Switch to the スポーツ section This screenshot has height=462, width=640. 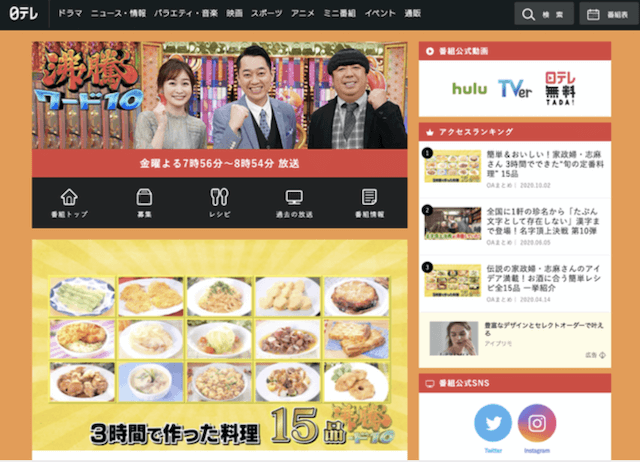[x=267, y=14]
